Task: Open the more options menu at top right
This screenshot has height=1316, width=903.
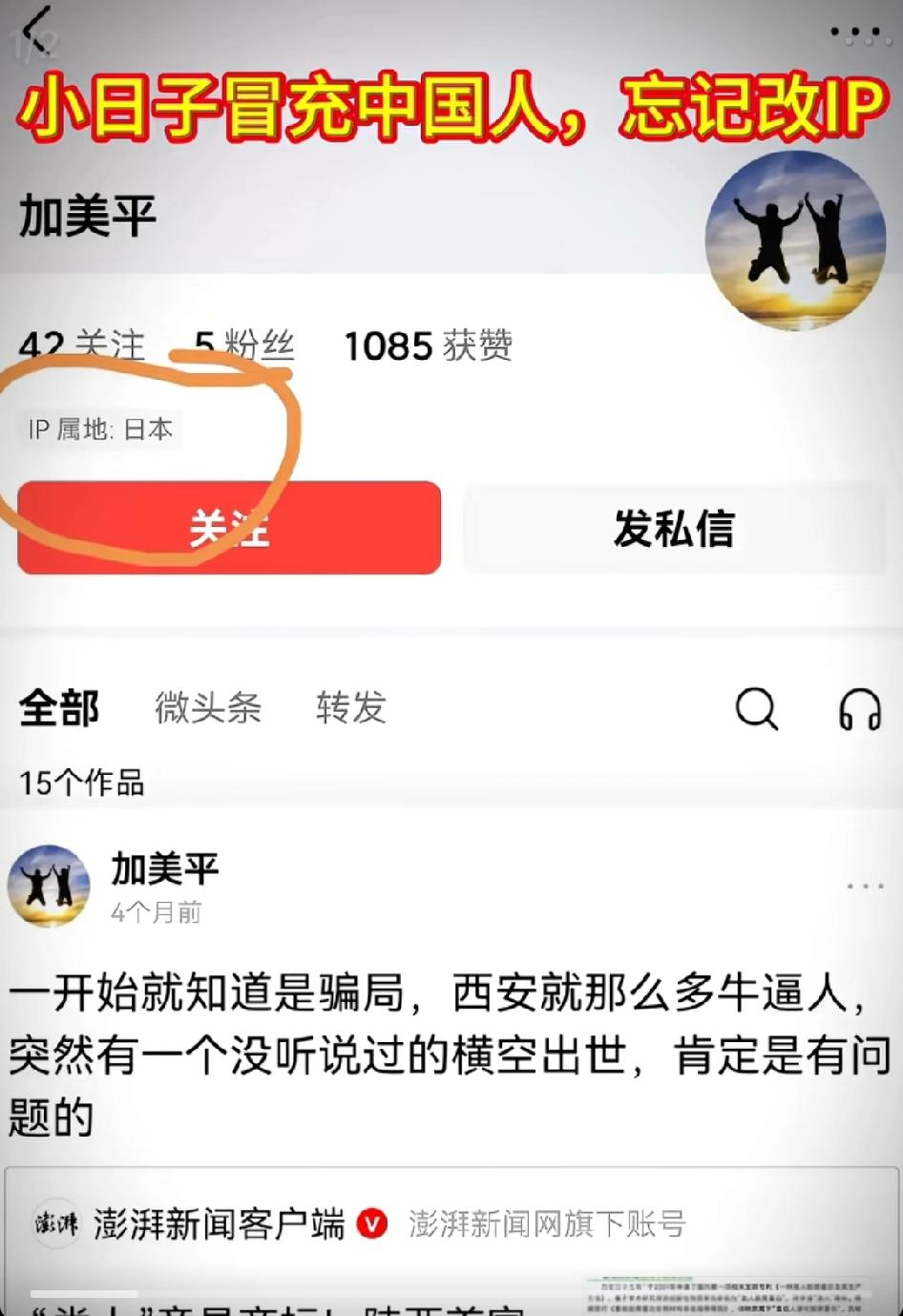Action: [854, 31]
